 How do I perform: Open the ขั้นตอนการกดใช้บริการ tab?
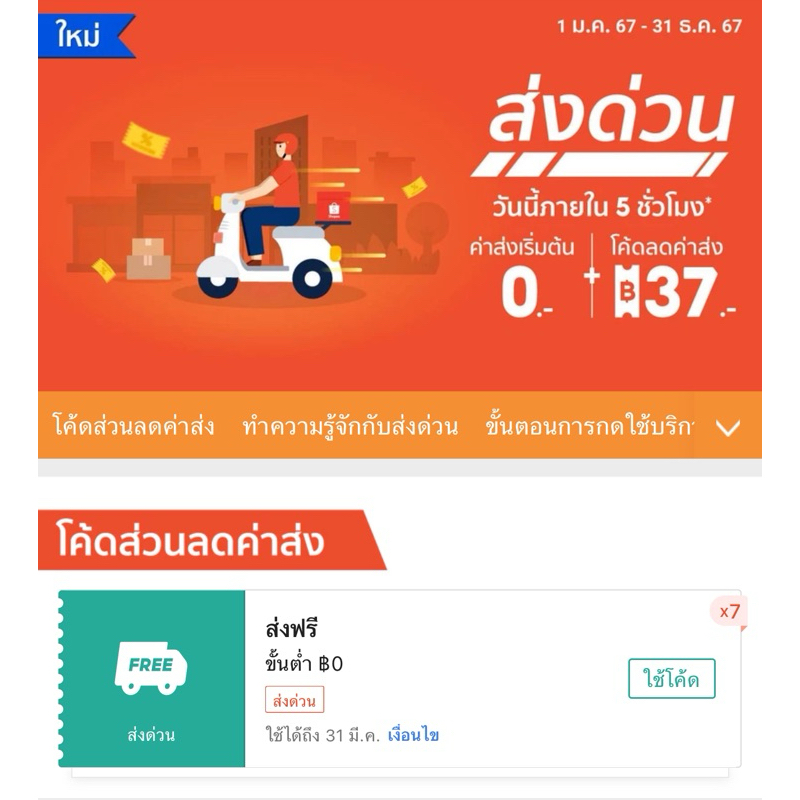[x=589, y=427]
